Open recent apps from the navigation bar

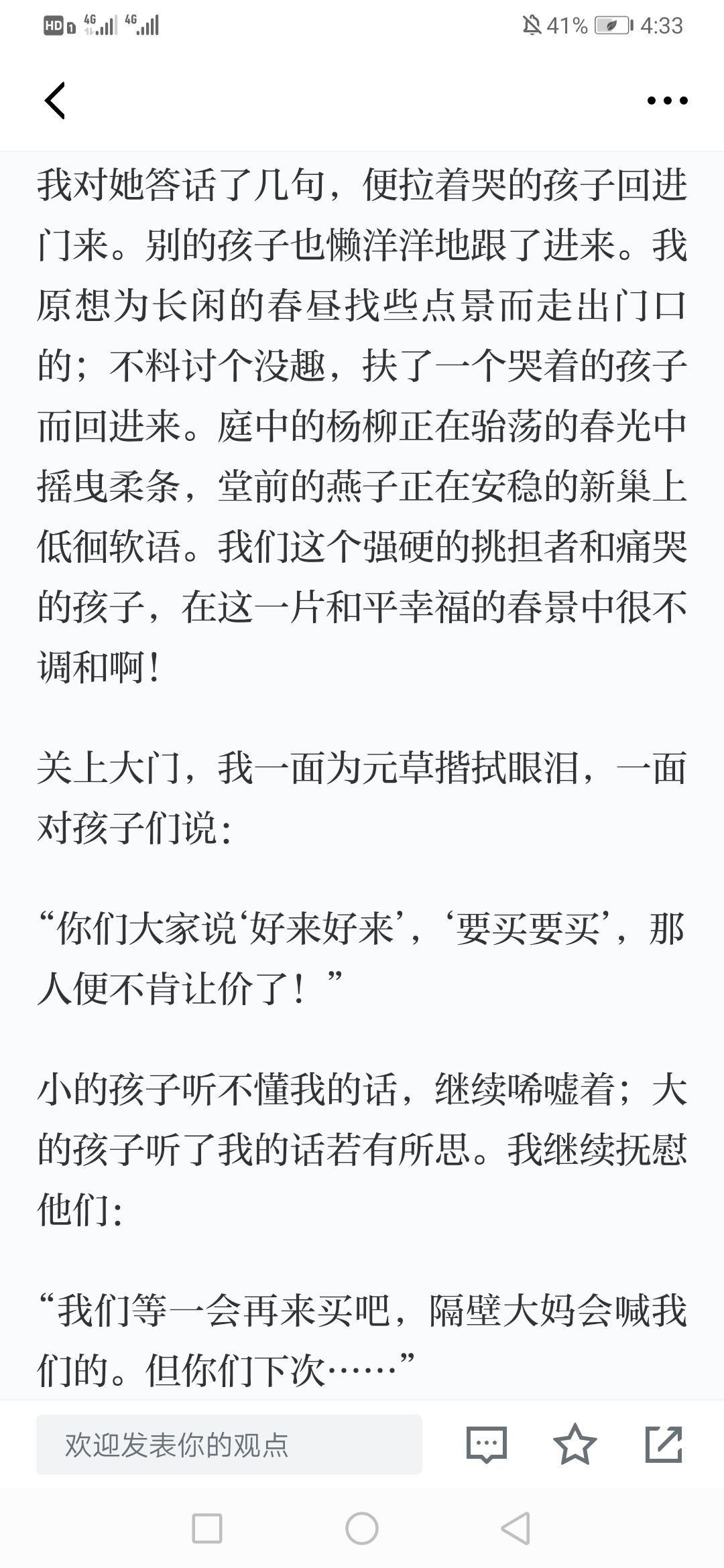(x=207, y=1529)
